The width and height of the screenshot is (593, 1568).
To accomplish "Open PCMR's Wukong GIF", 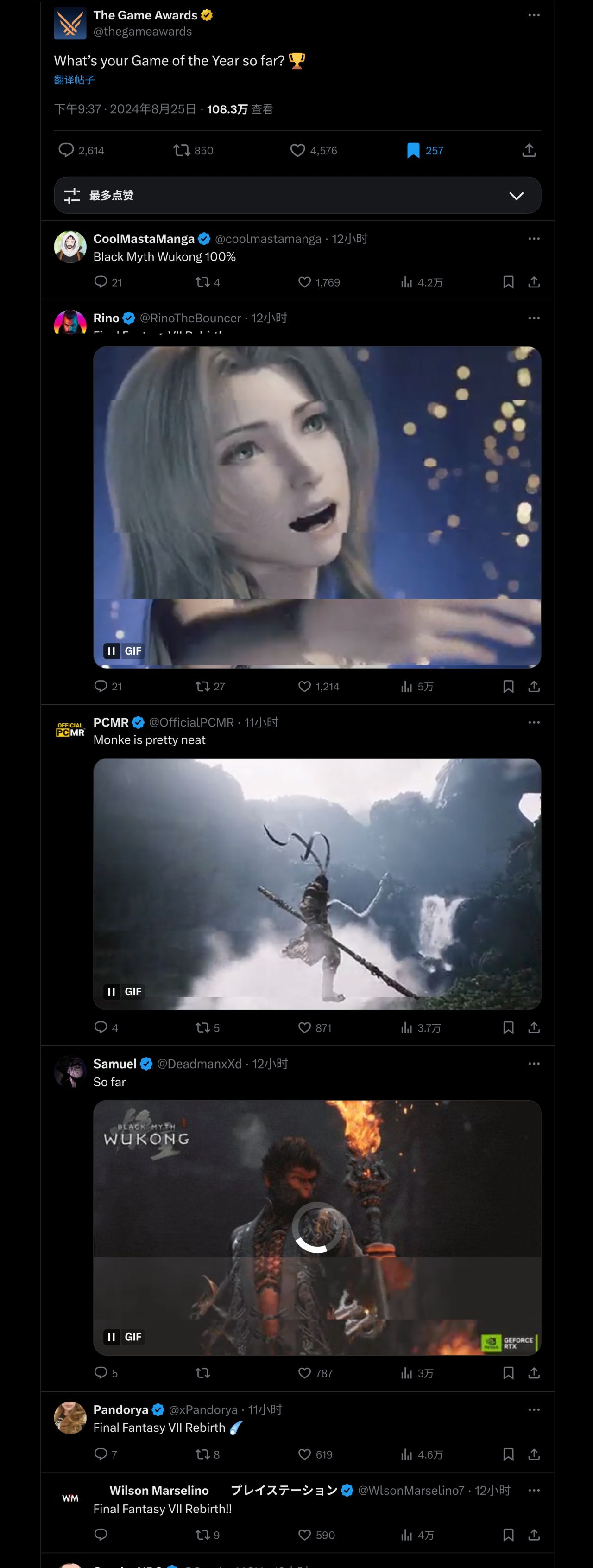I will [317, 883].
